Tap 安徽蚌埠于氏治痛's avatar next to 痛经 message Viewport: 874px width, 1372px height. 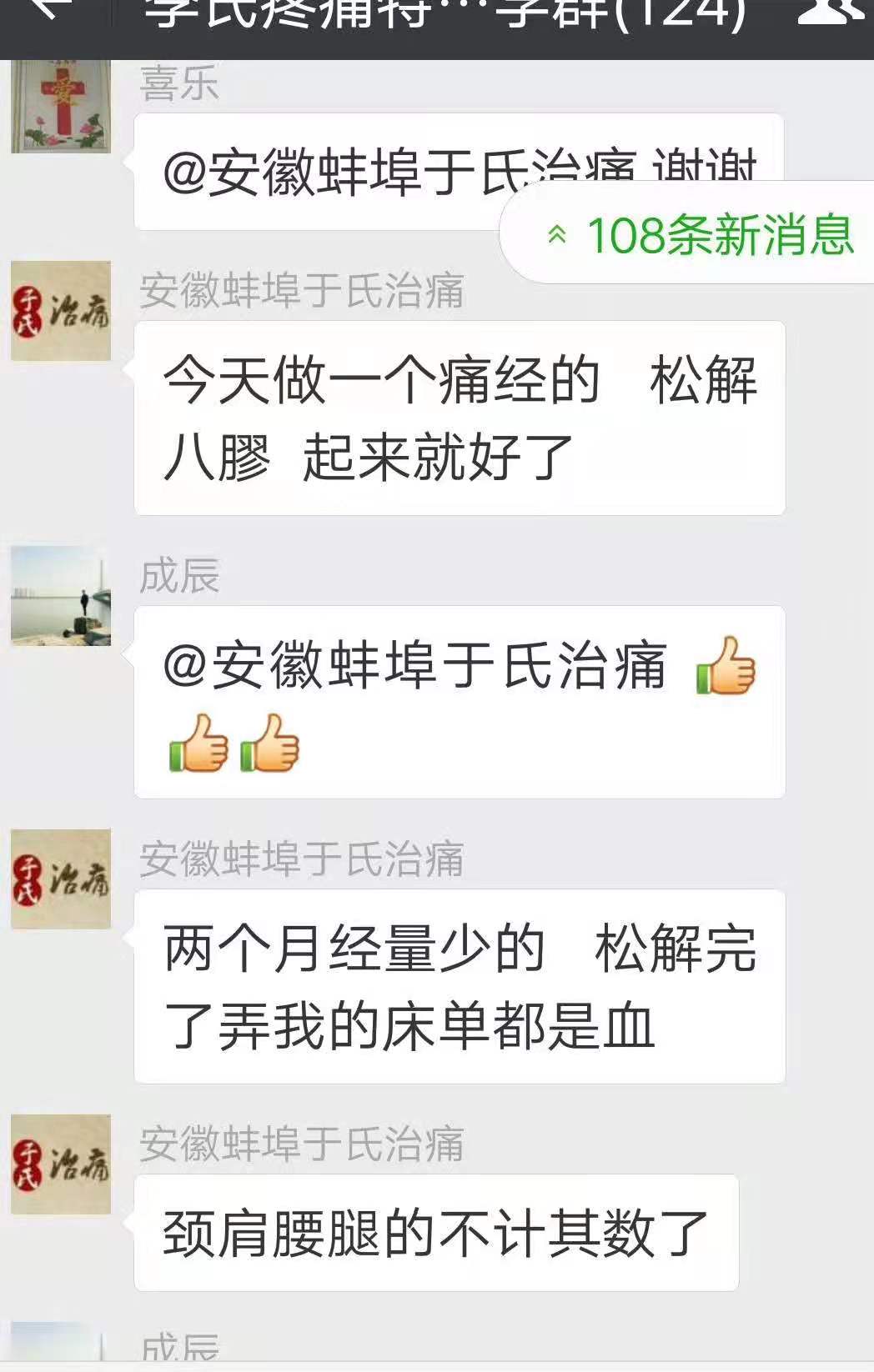[61, 311]
